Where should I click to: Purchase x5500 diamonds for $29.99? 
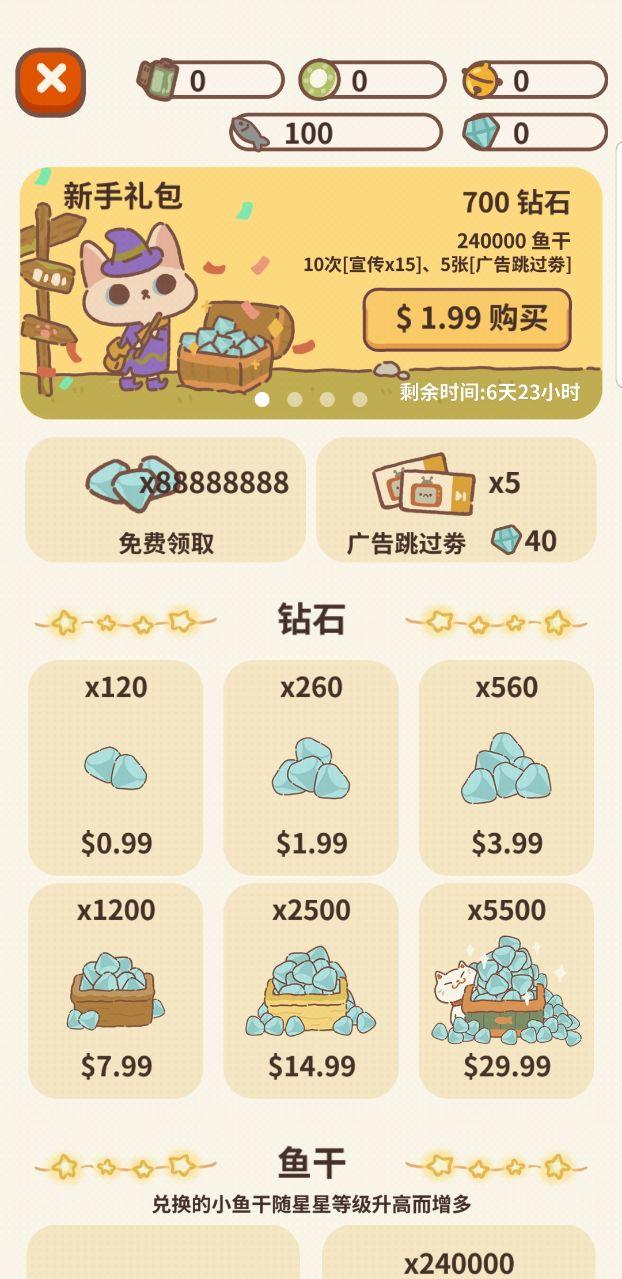click(506, 990)
